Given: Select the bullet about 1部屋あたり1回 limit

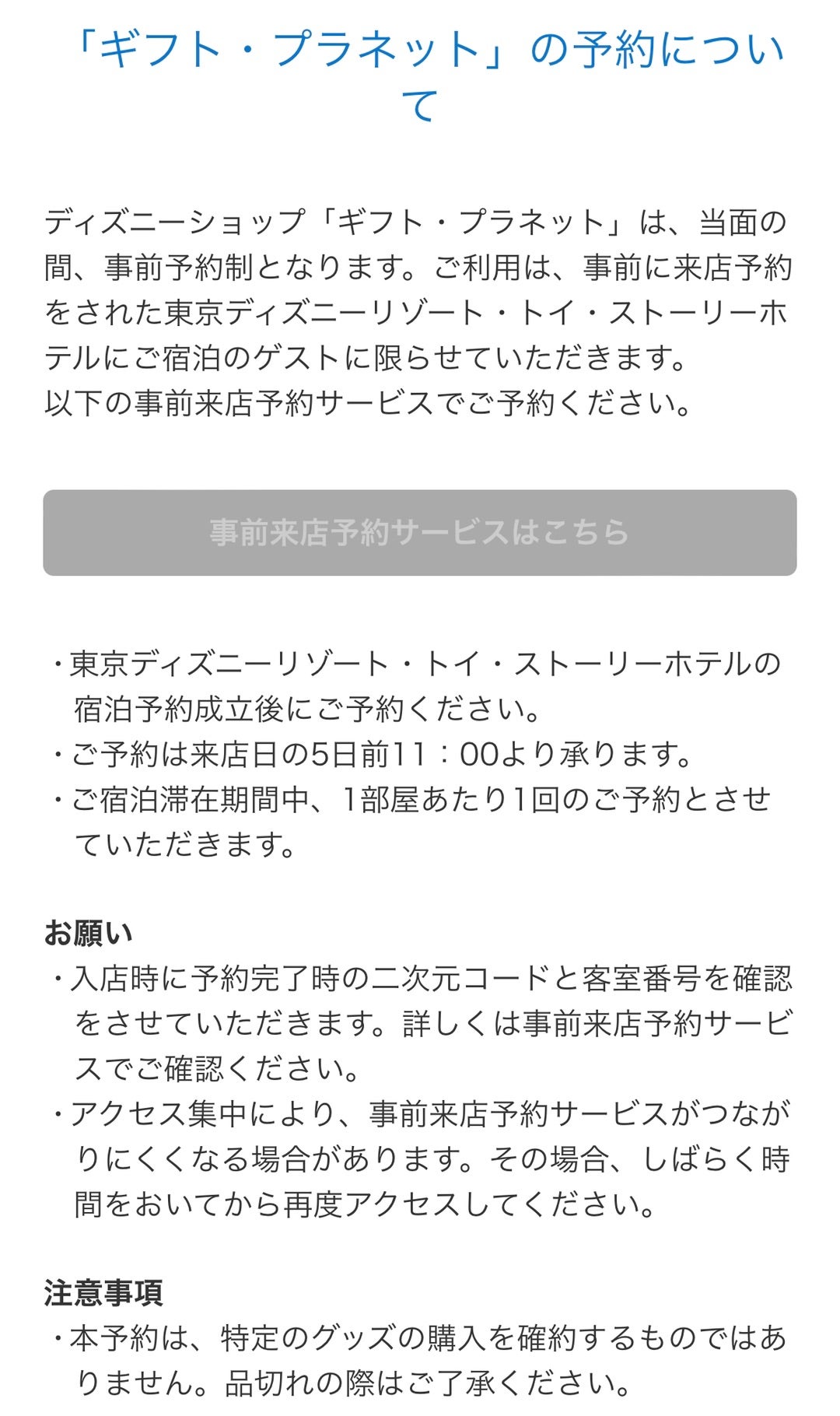Looking at the screenshot, I should 412,797.
